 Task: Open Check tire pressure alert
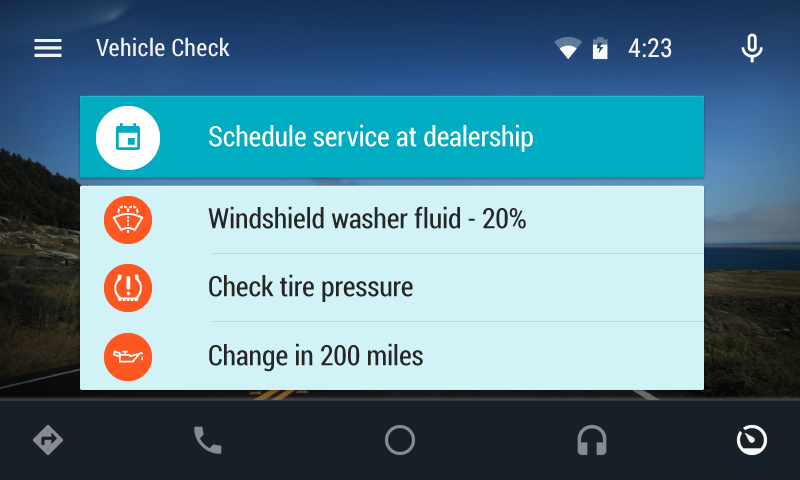pos(392,288)
